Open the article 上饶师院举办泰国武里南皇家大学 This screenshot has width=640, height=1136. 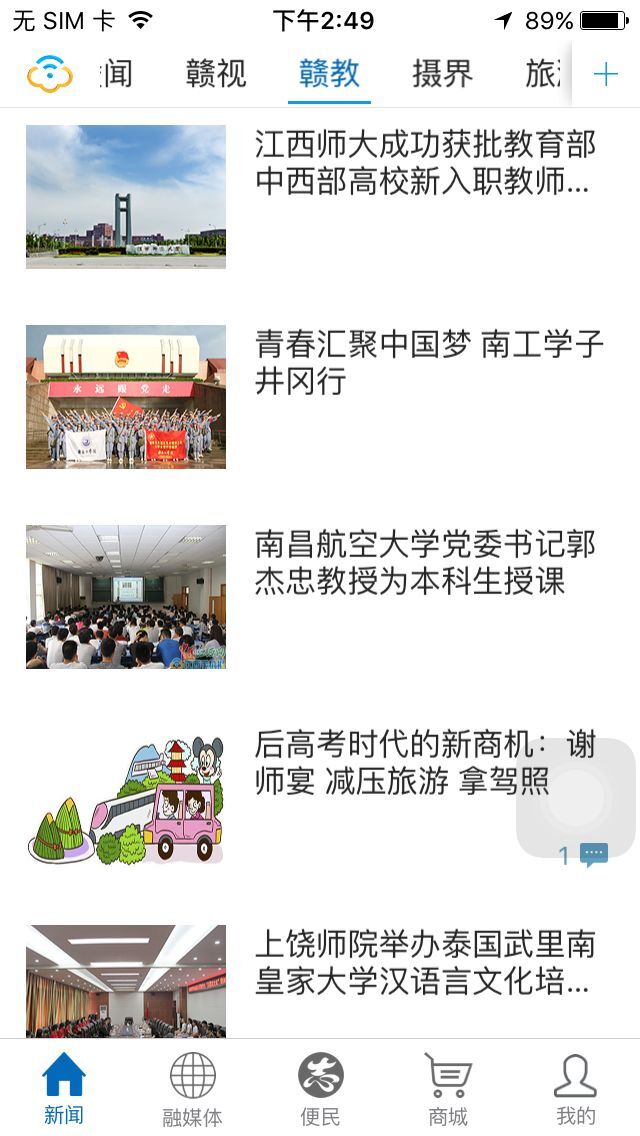424,962
